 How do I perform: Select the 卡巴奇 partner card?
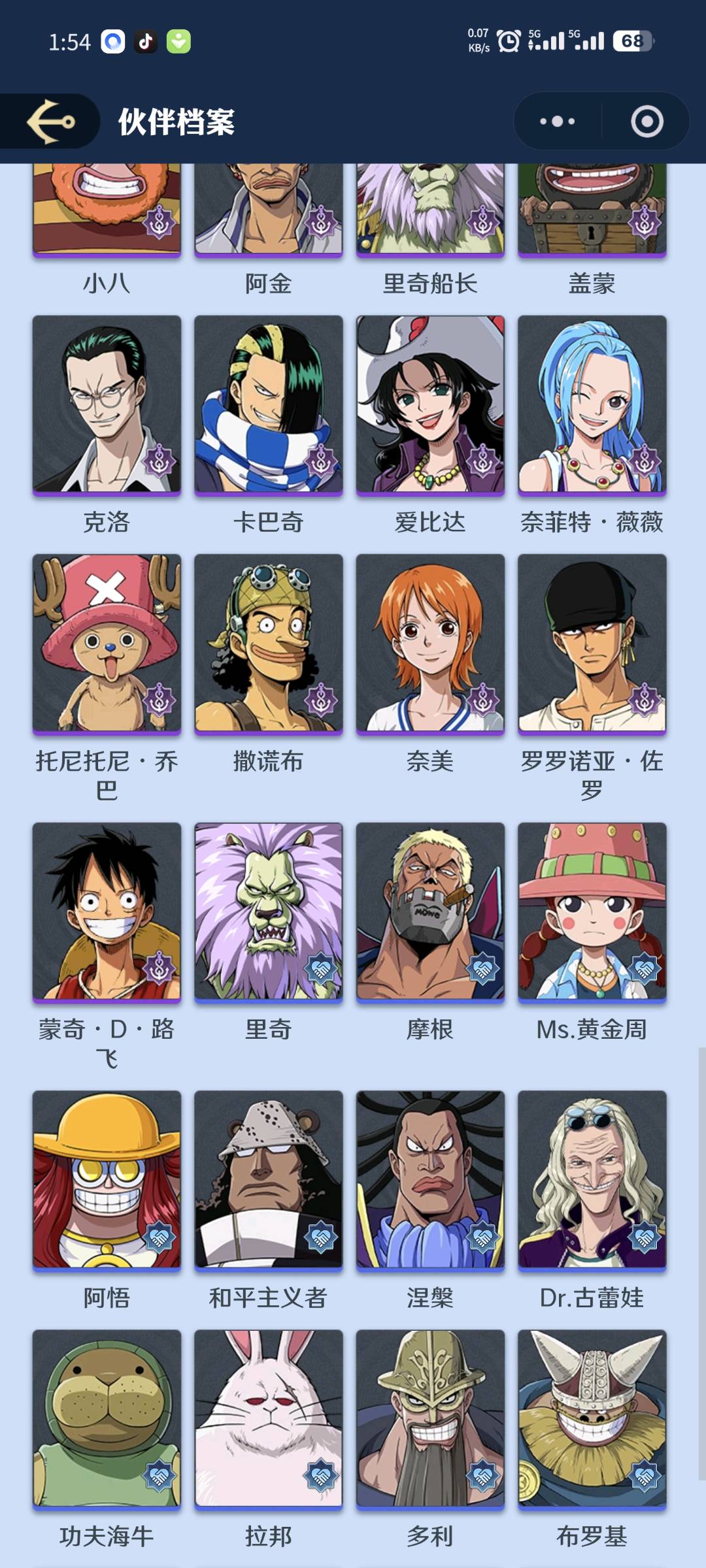tap(268, 404)
